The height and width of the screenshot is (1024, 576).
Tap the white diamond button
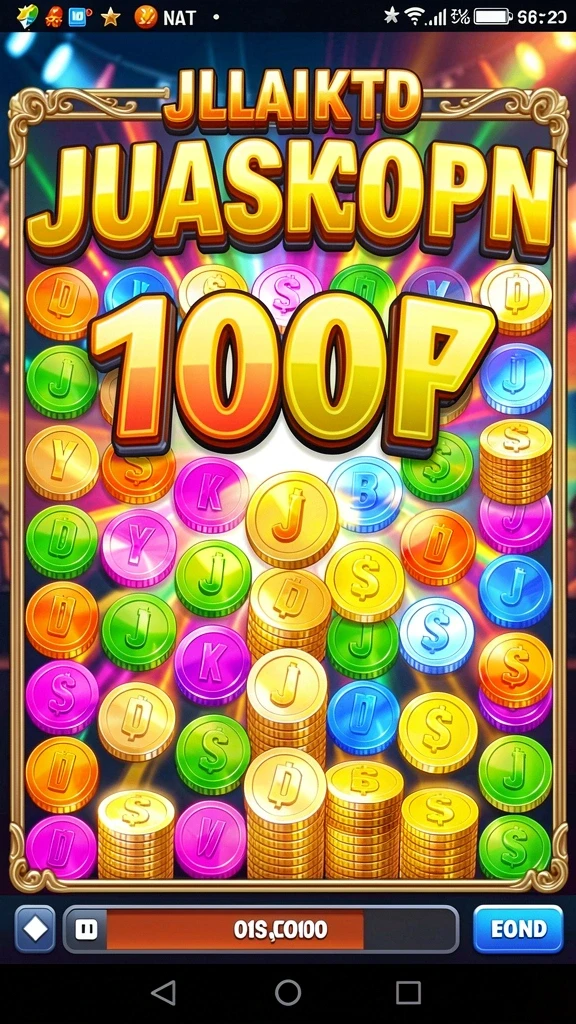35,929
